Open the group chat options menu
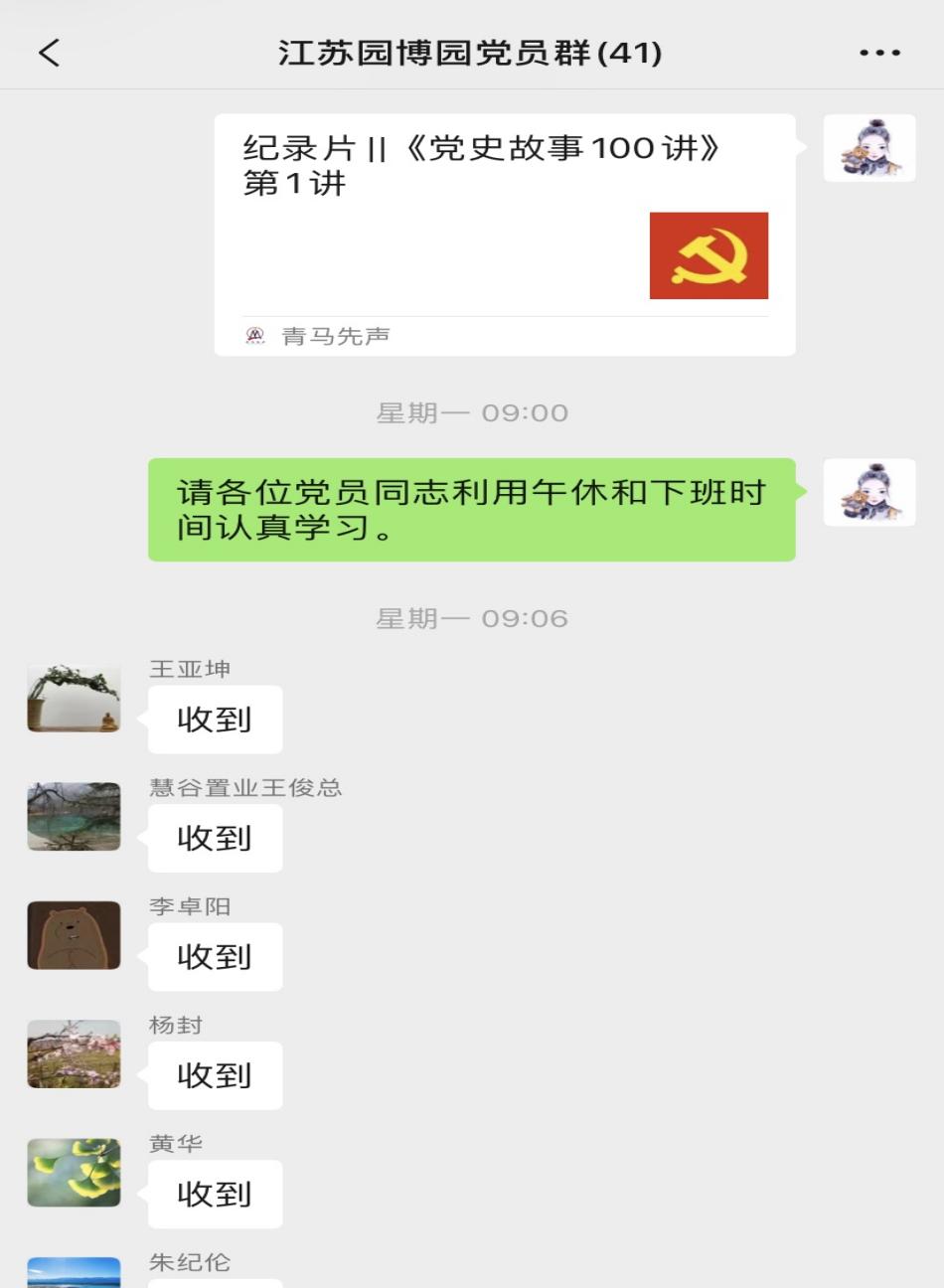This screenshot has width=944, height=1288. point(879,53)
